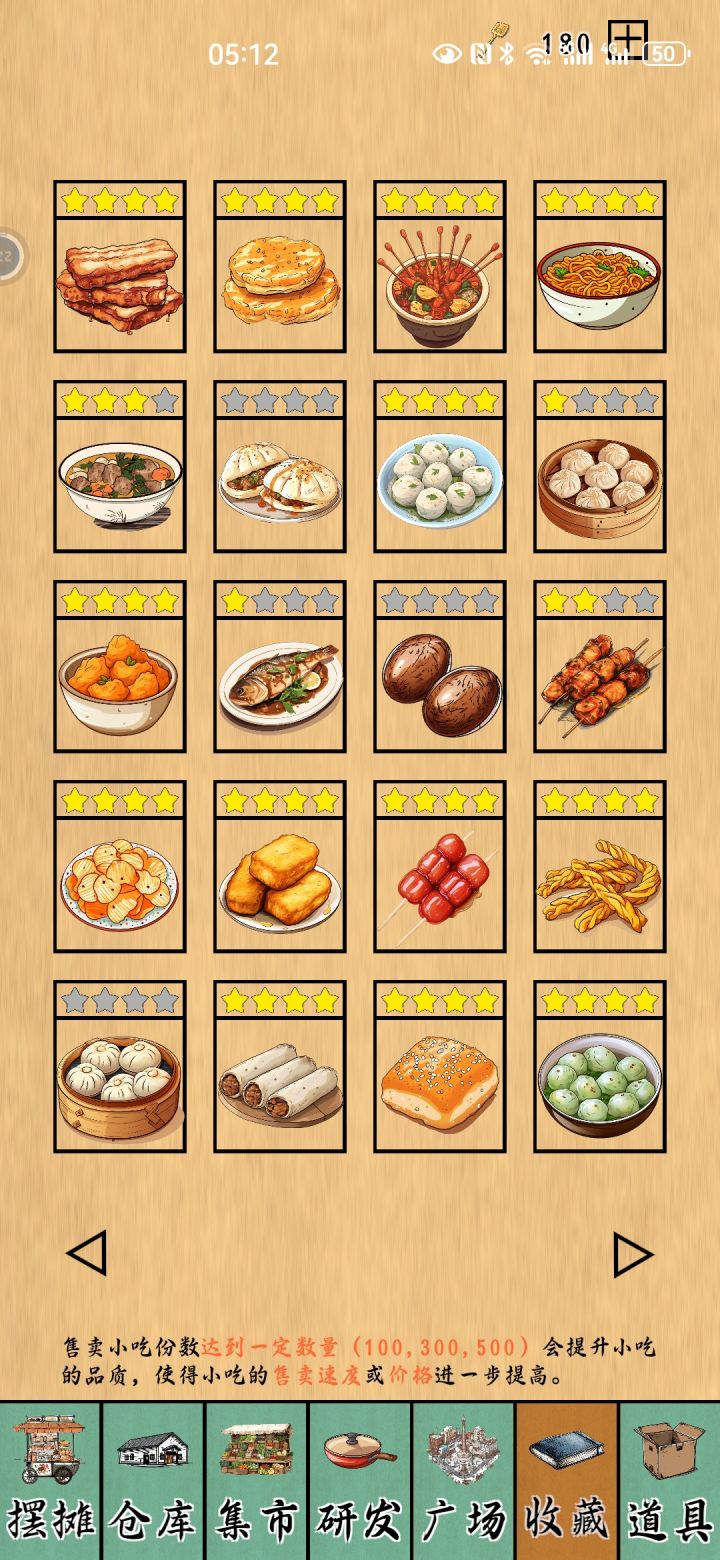Screen dimensions: 720x1560
Task: Click the star rating above the soup dumplings
Action: click(600, 400)
